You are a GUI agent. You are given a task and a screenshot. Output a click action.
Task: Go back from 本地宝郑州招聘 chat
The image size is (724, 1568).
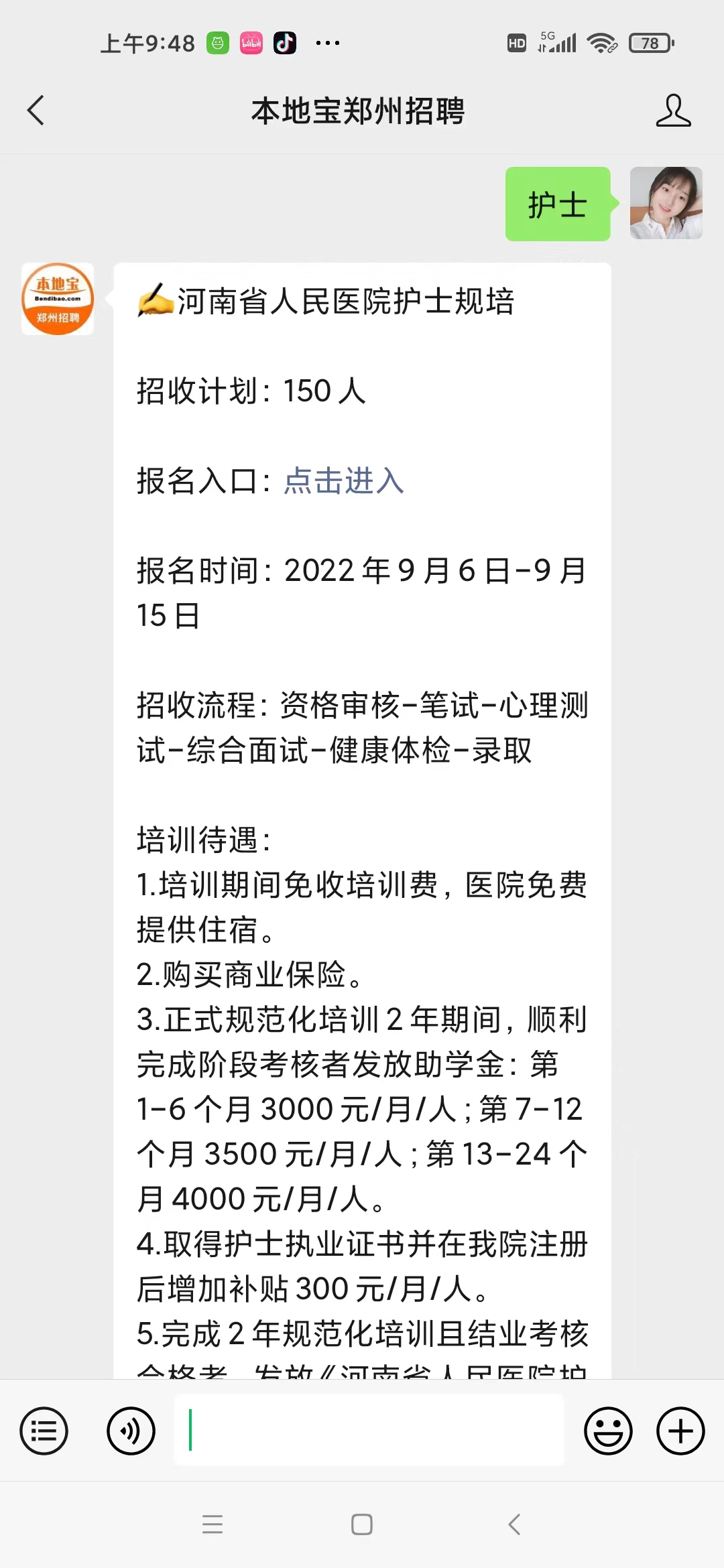36,111
